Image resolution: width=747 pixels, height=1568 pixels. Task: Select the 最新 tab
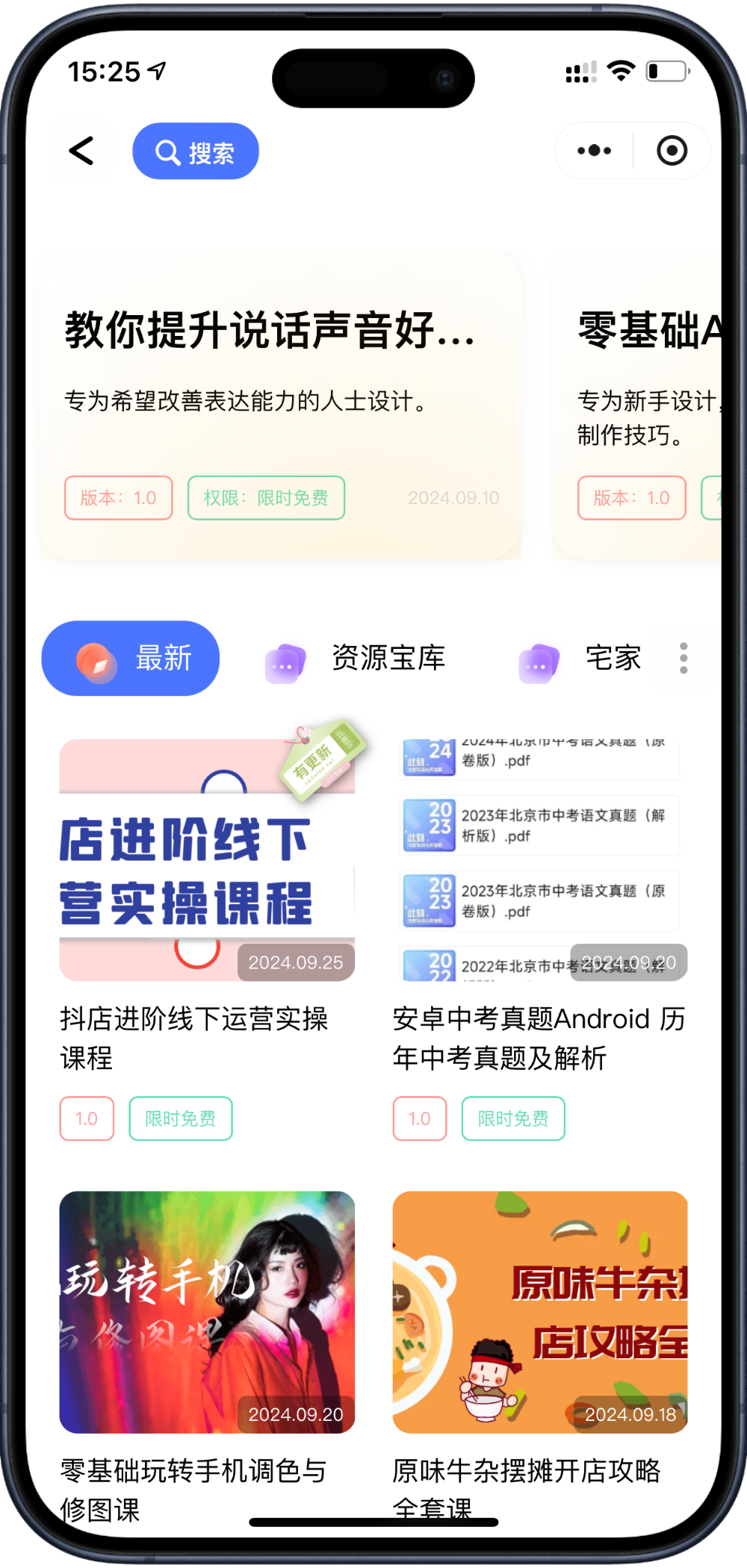(x=131, y=659)
